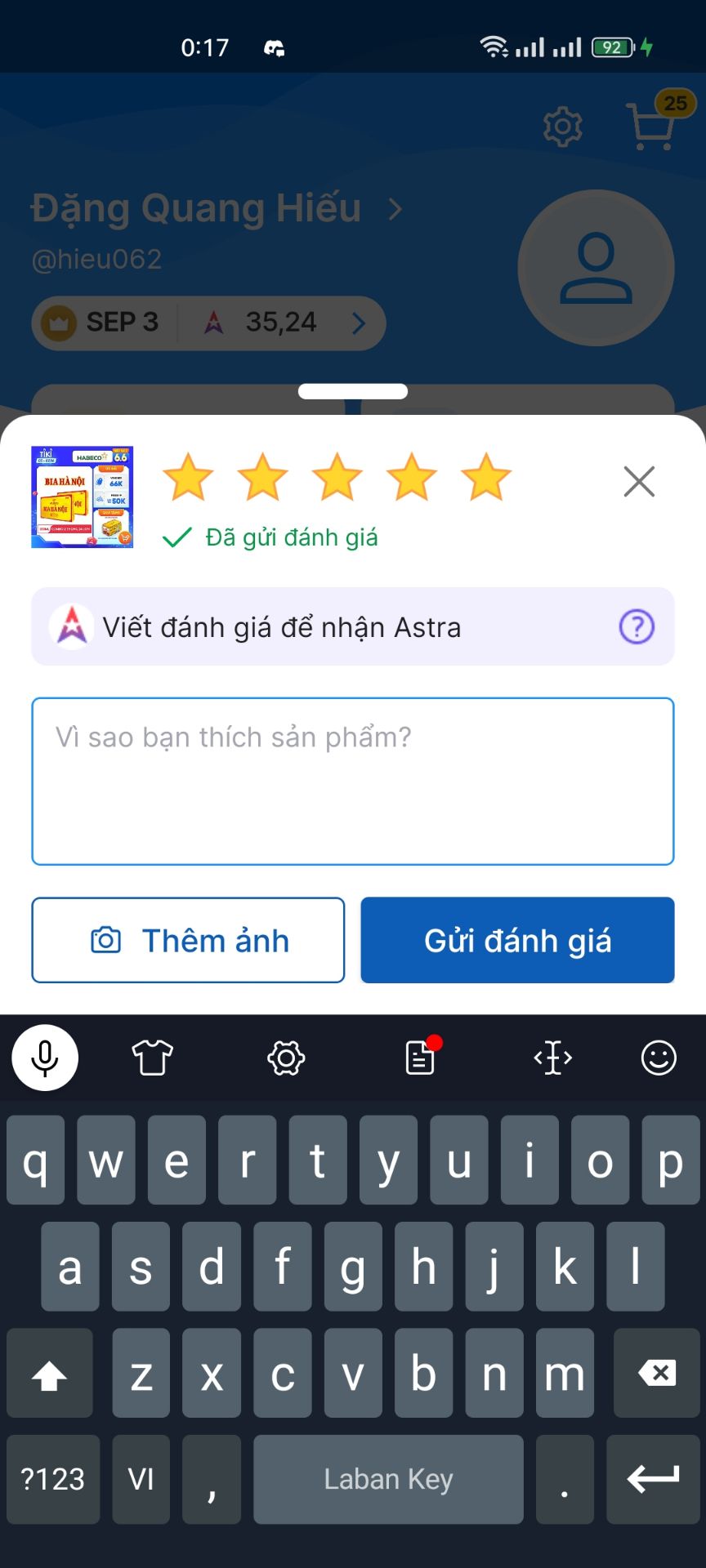This screenshot has width=706, height=1568.
Task: Open the Tiki settings gear at top right
Action: [561, 126]
